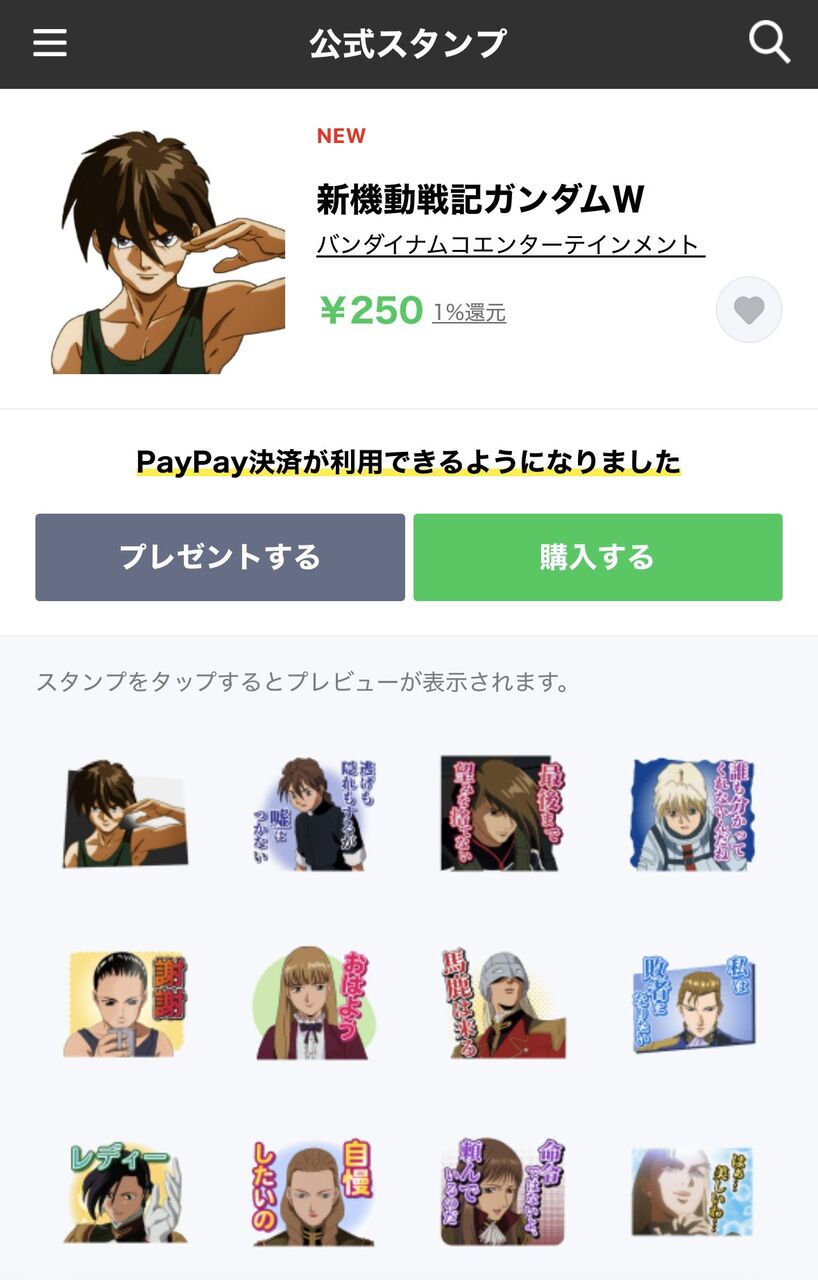818x1280 pixels.
Task: Tap 購入する to buy stickers
Action: [597, 557]
